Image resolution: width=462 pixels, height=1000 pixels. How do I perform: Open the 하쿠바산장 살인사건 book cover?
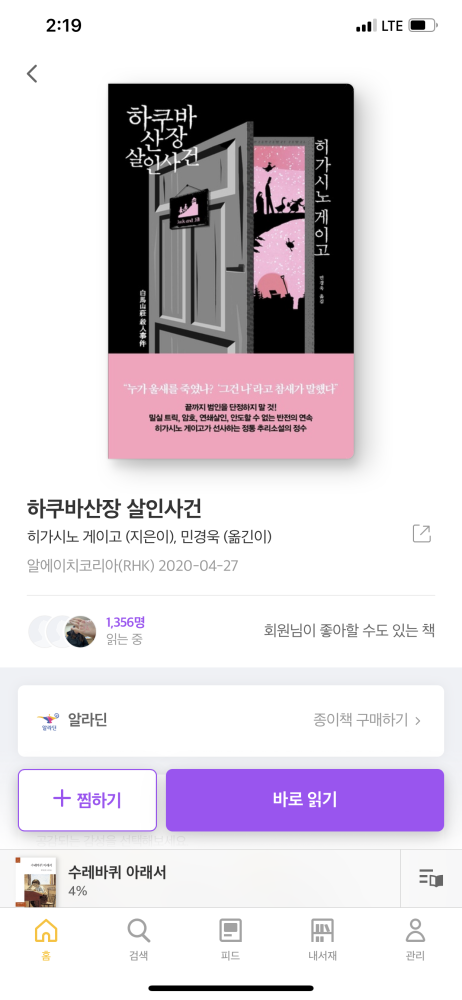click(231, 271)
